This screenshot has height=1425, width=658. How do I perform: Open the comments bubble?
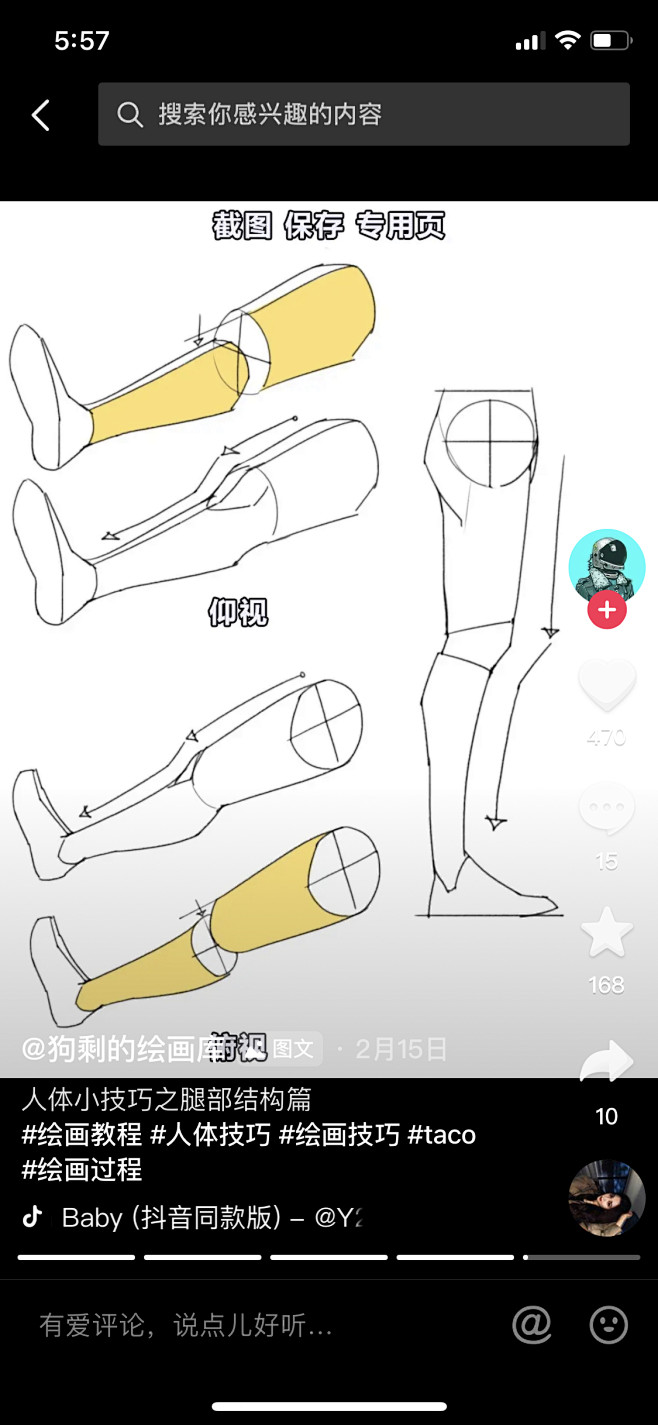[607, 810]
